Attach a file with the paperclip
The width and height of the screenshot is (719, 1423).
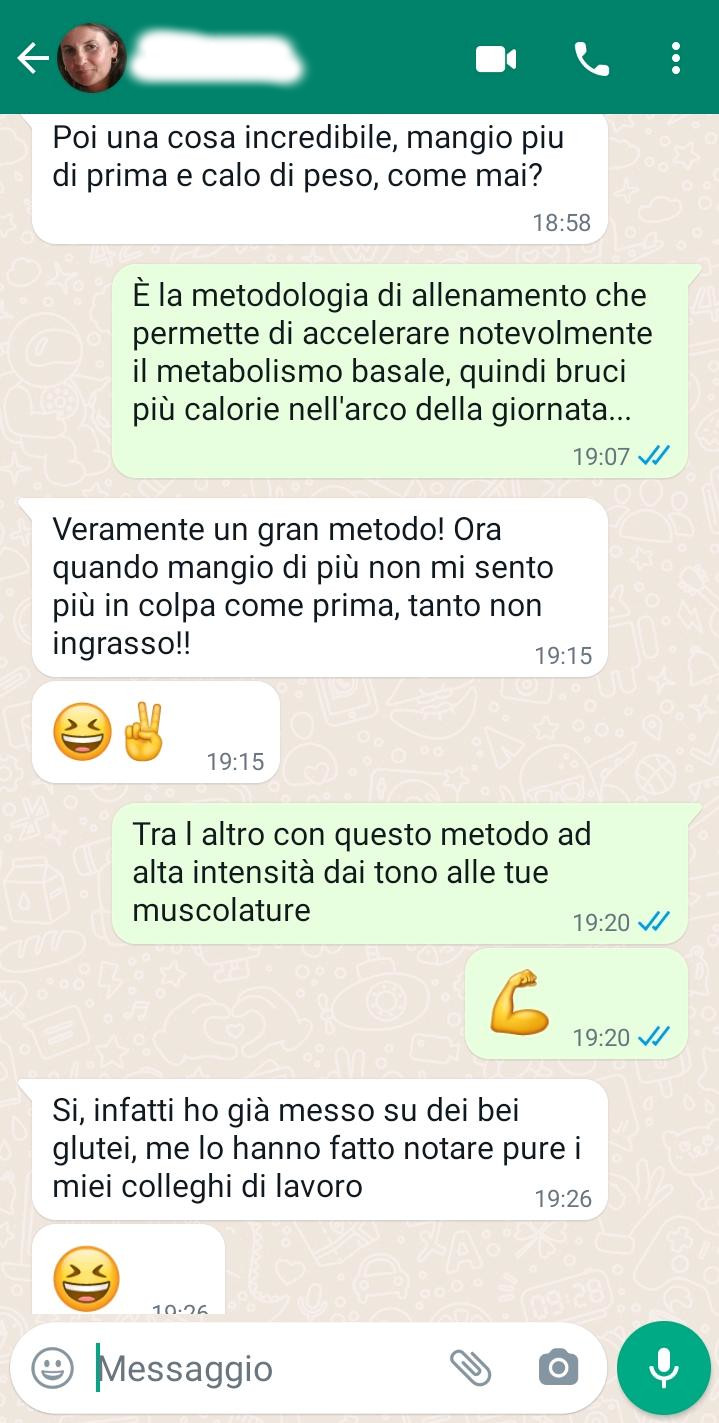click(x=470, y=1367)
